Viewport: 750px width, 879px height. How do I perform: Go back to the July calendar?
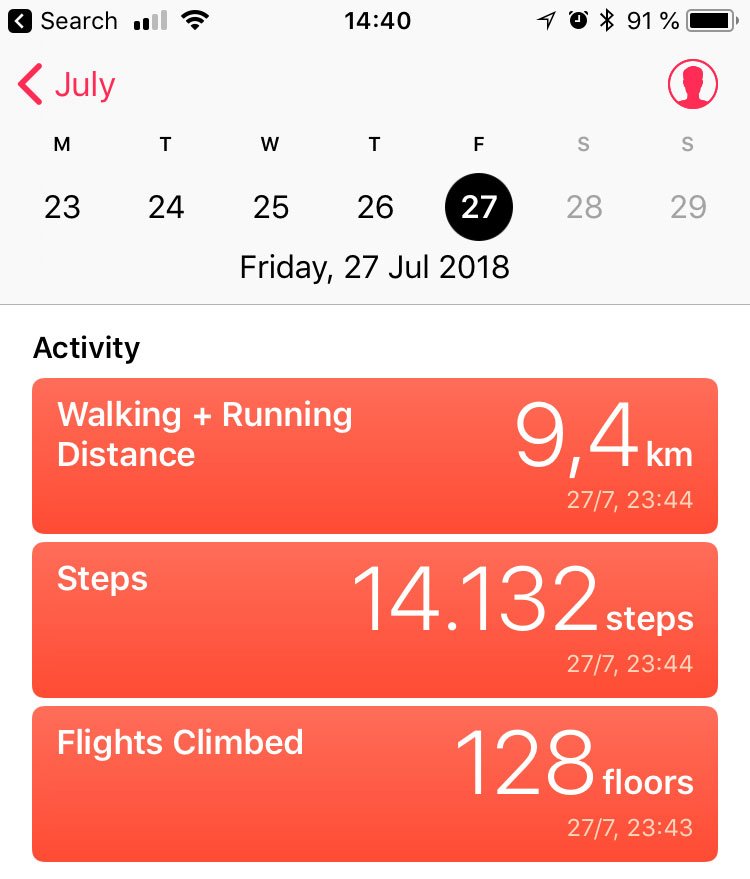(67, 85)
